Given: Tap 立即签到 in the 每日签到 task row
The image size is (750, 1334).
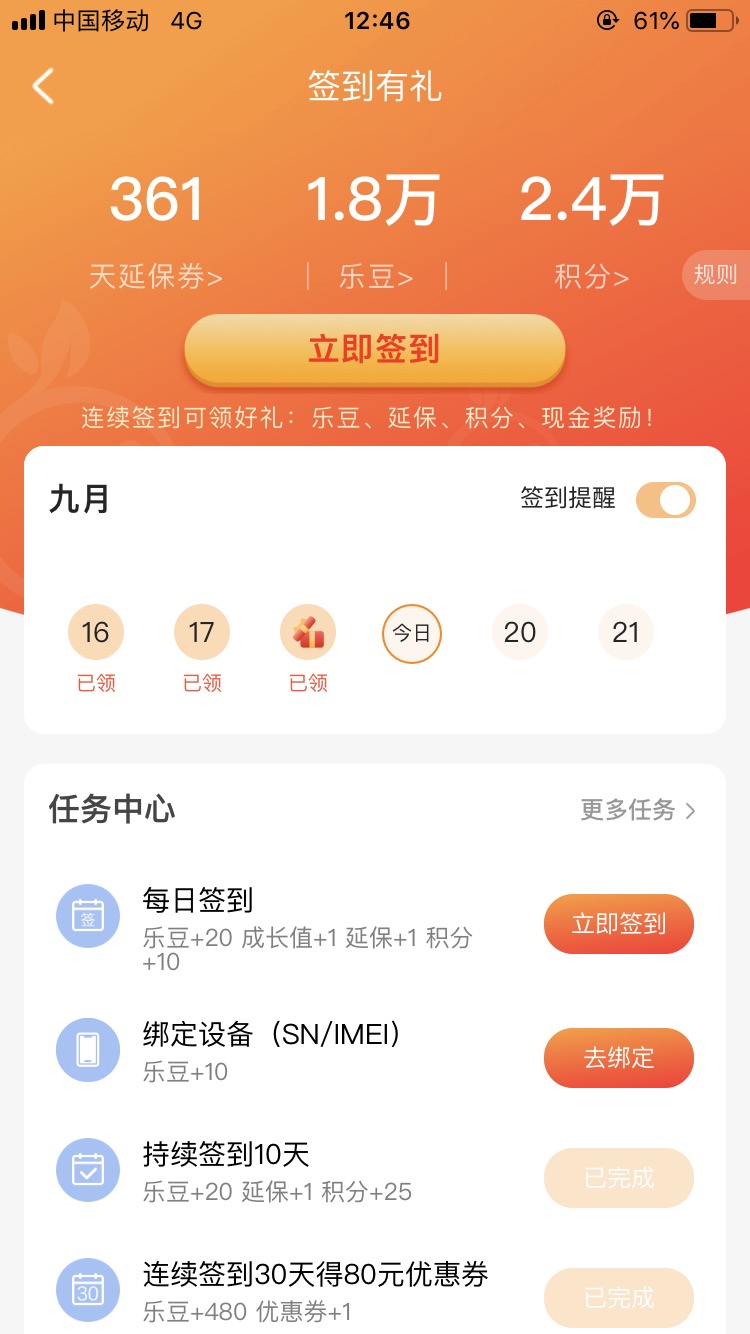Looking at the screenshot, I should click(x=618, y=924).
